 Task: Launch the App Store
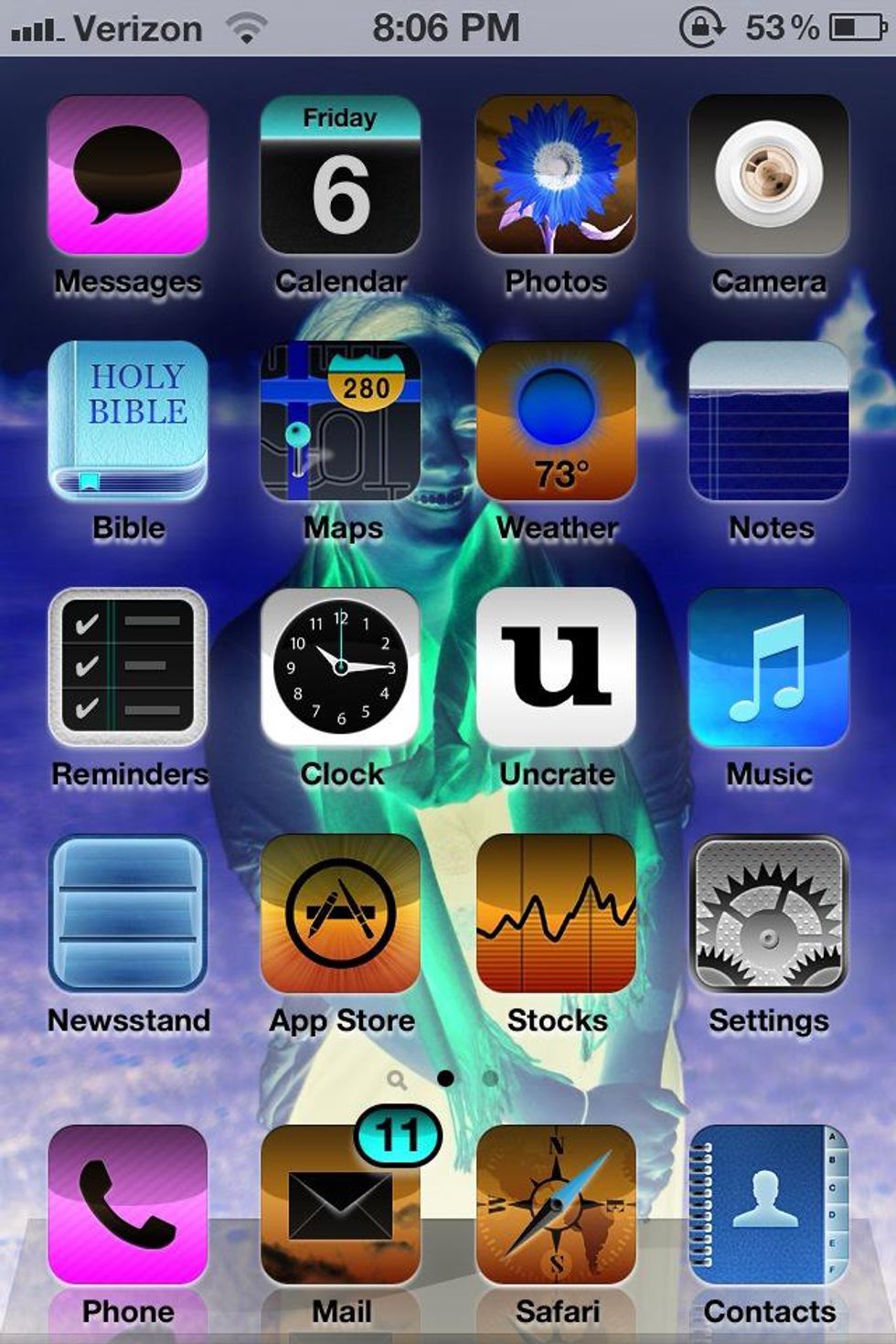click(341, 913)
